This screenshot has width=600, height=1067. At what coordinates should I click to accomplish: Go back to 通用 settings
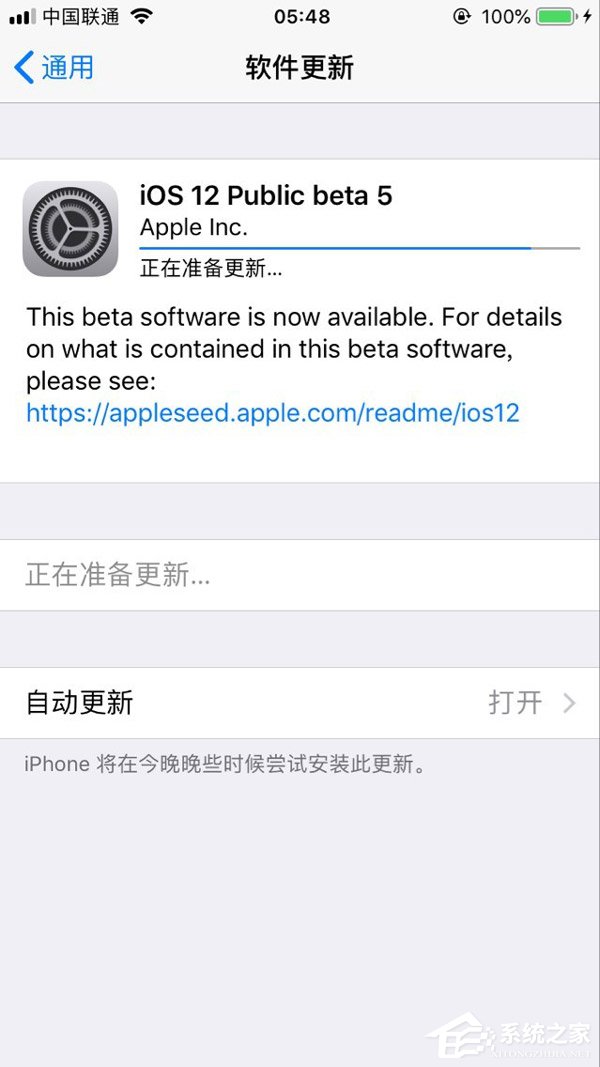[55, 68]
